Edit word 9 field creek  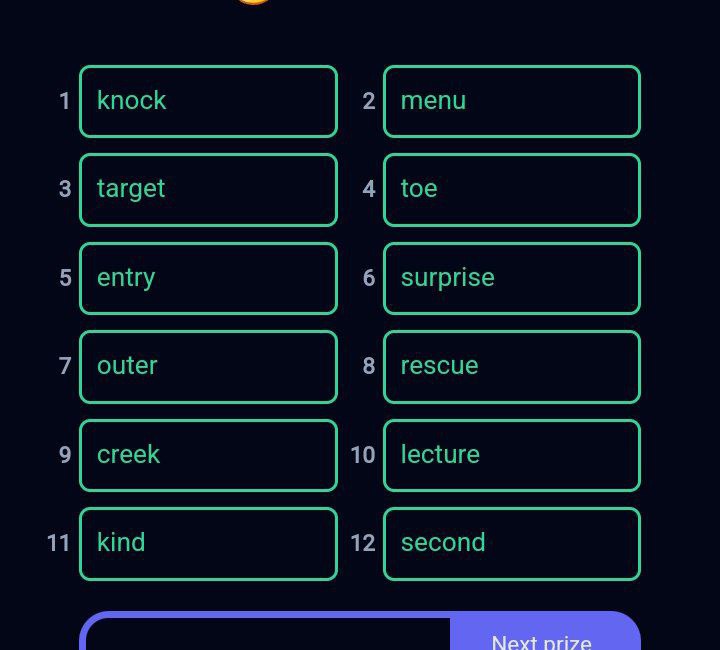[208, 455]
